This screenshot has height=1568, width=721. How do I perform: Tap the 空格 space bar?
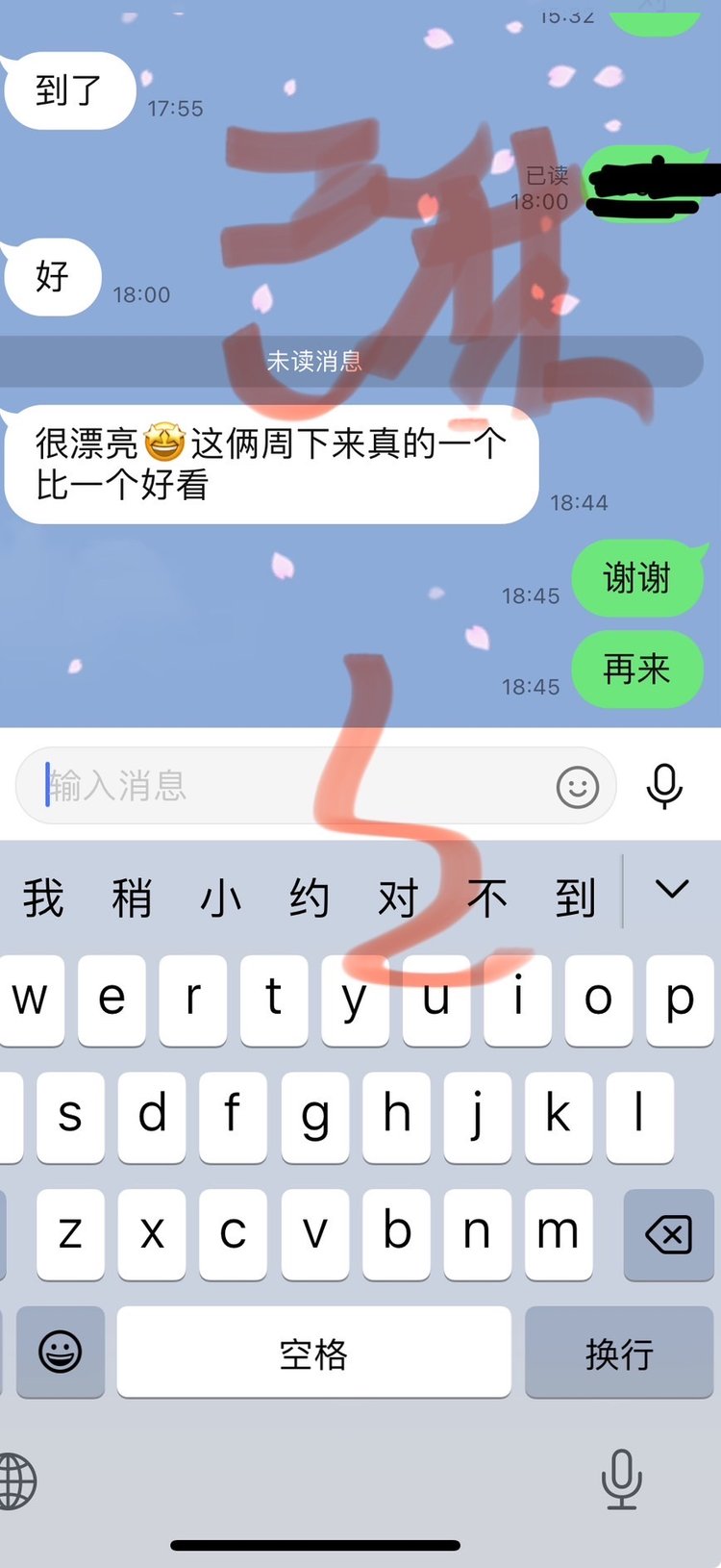(313, 1353)
